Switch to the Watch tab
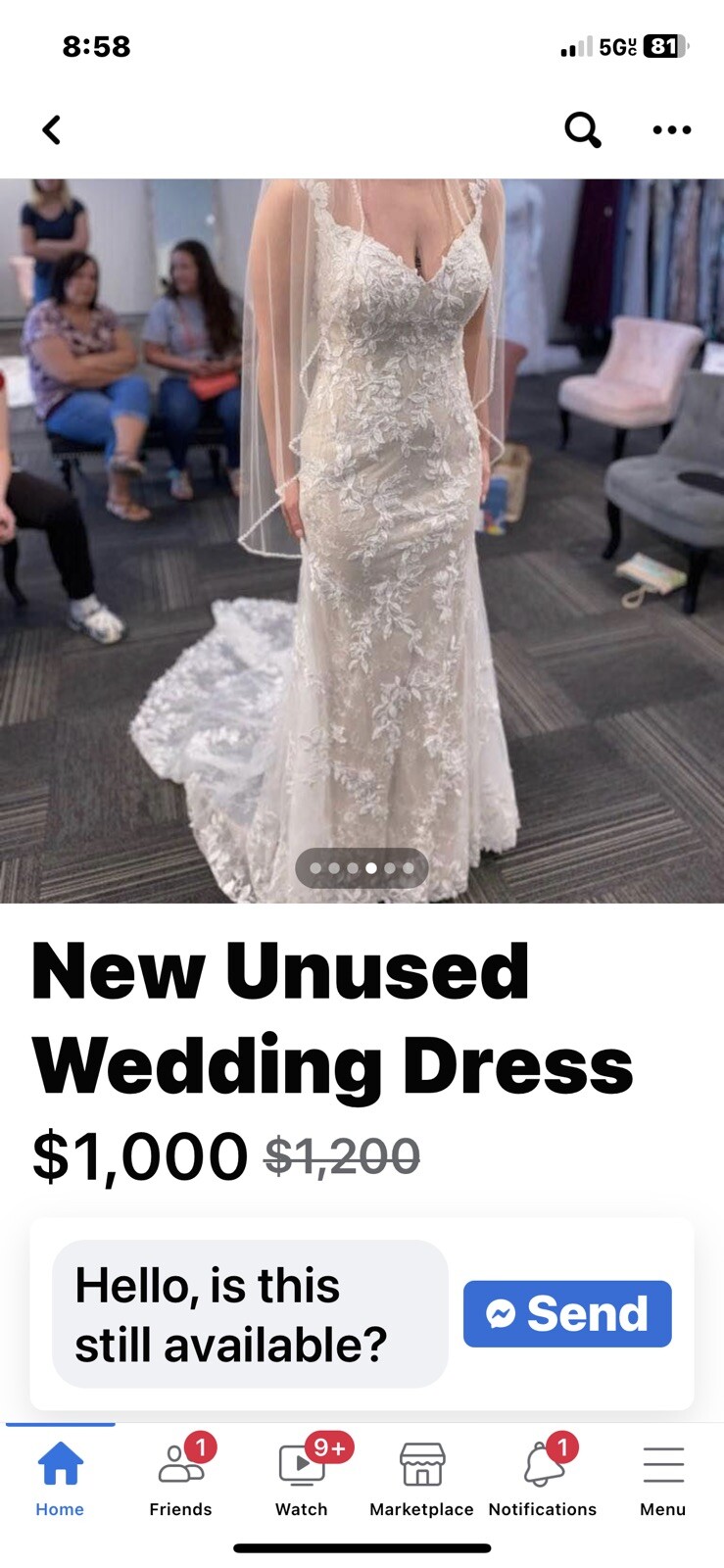Image resolution: width=724 pixels, height=1568 pixels. click(x=302, y=1480)
